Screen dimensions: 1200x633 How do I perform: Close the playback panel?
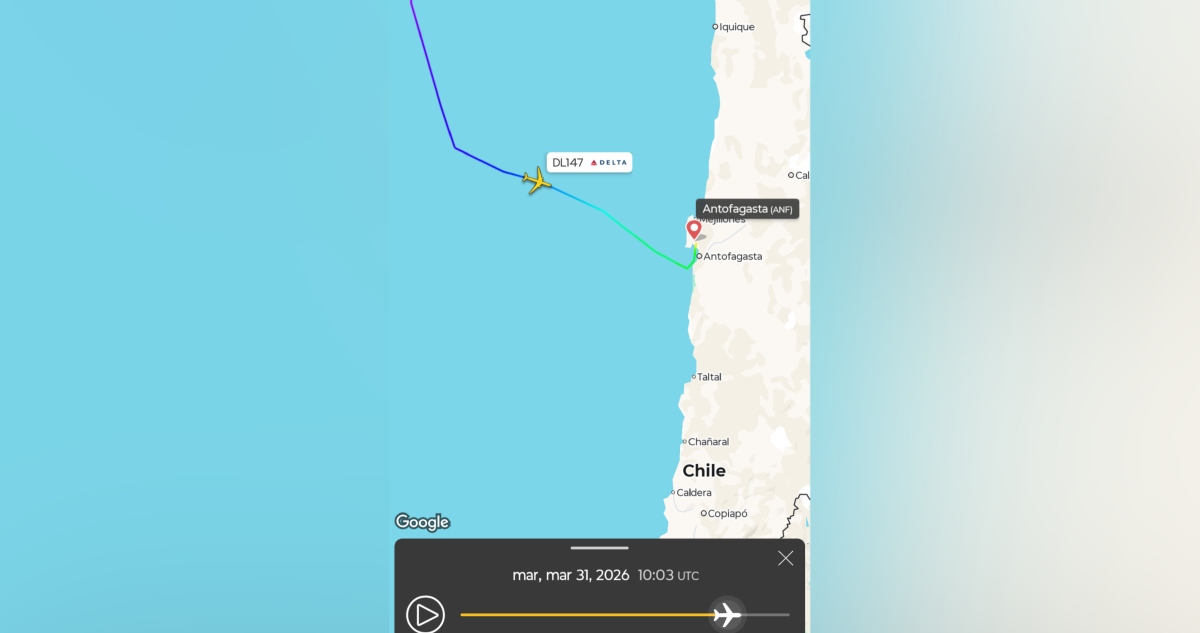[x=785, y=558]
